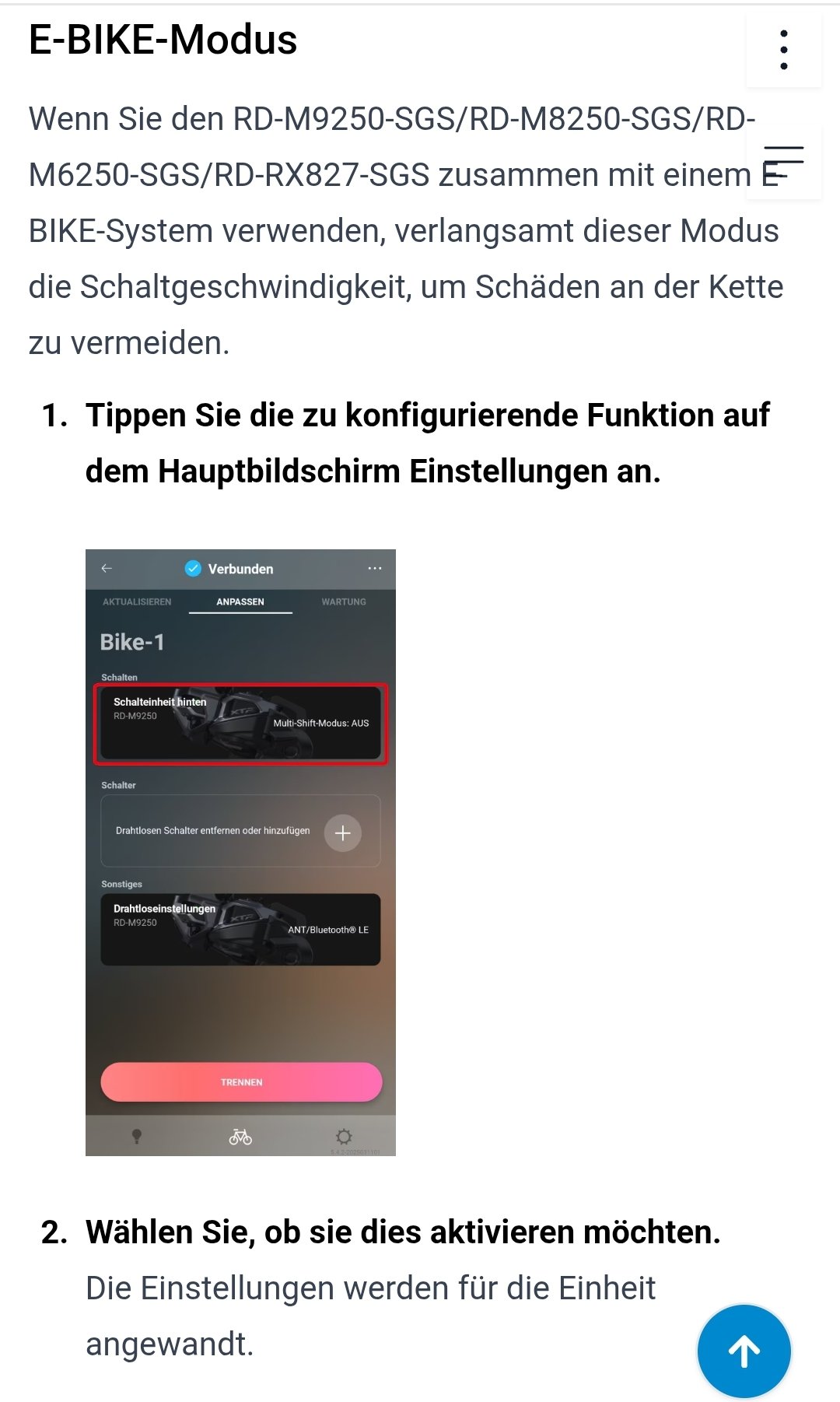The image size is (840, 1402).
Task: Open the three-dot overflow menu
Action: [783, 51]
